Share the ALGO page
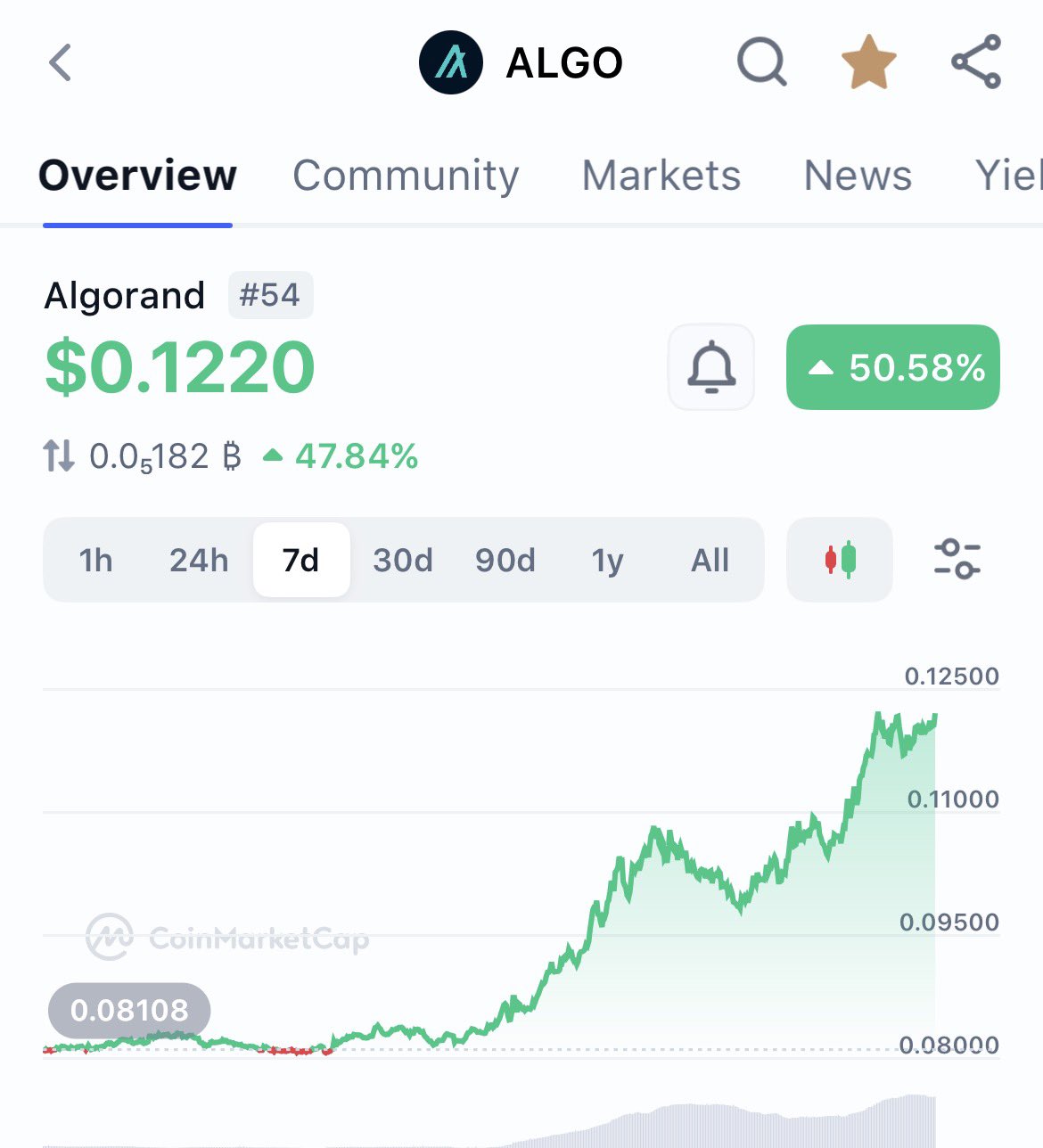This screenshot has height=1148, width=1043. point(976,62)
